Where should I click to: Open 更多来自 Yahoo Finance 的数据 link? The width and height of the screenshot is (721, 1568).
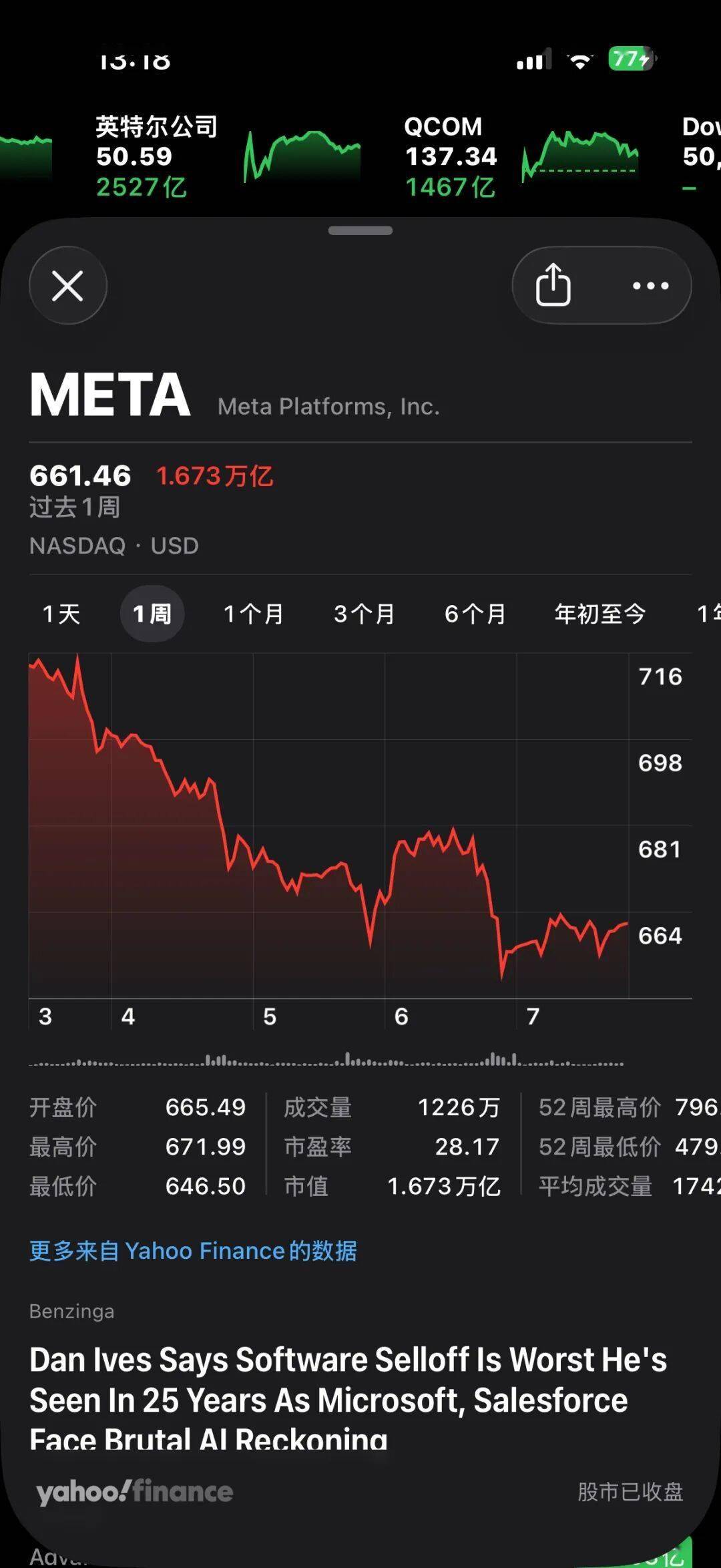click(193, 1251)
